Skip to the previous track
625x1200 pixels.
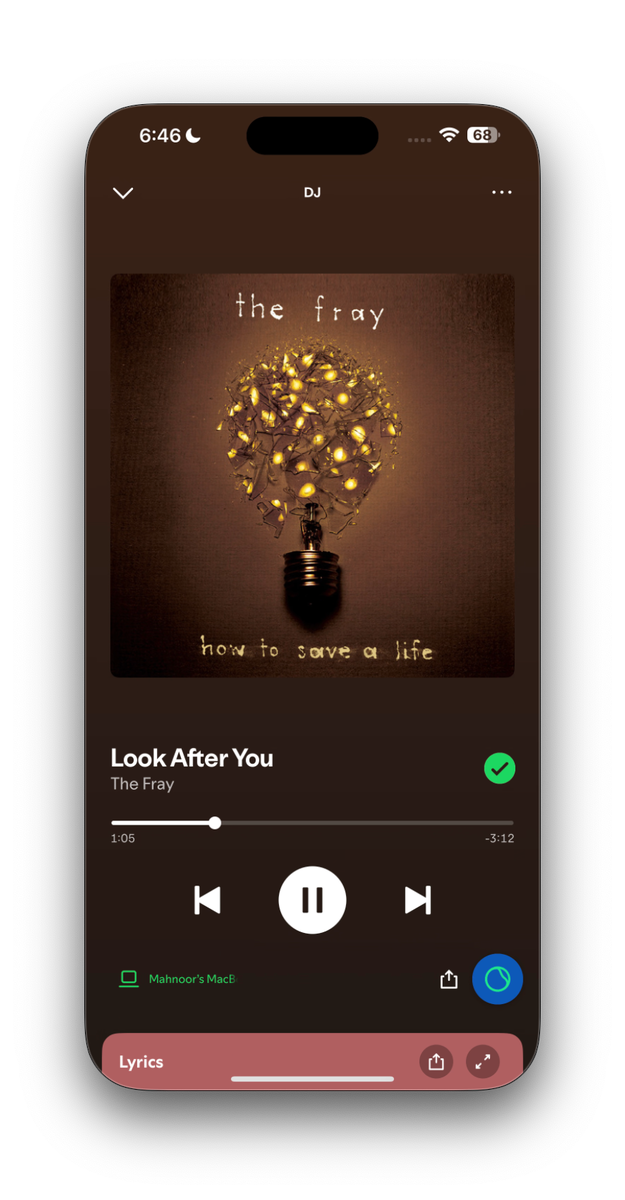point(207,900)
